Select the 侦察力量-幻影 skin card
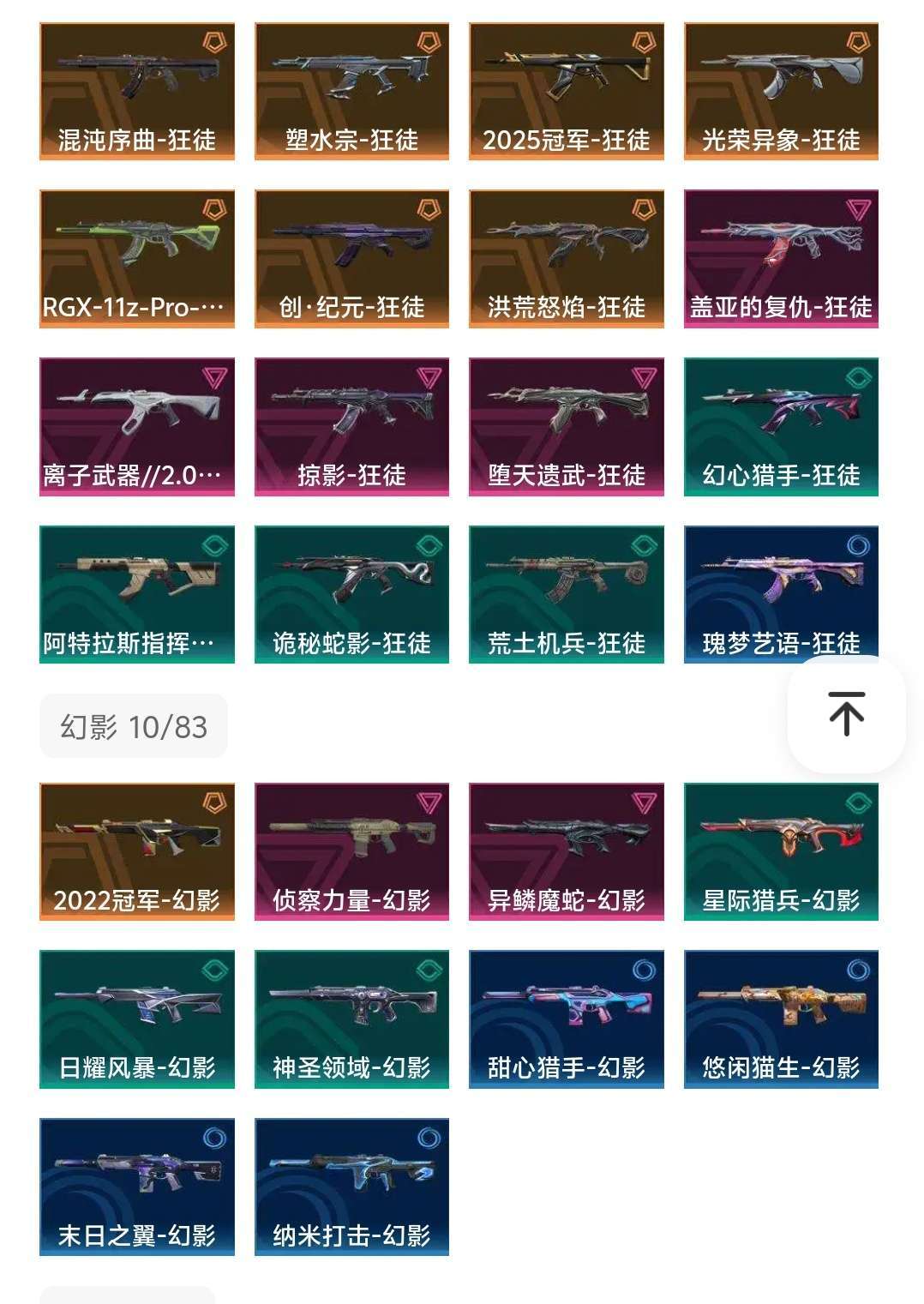The height and width of the screenshot is (1304, 924). [351, 851]
